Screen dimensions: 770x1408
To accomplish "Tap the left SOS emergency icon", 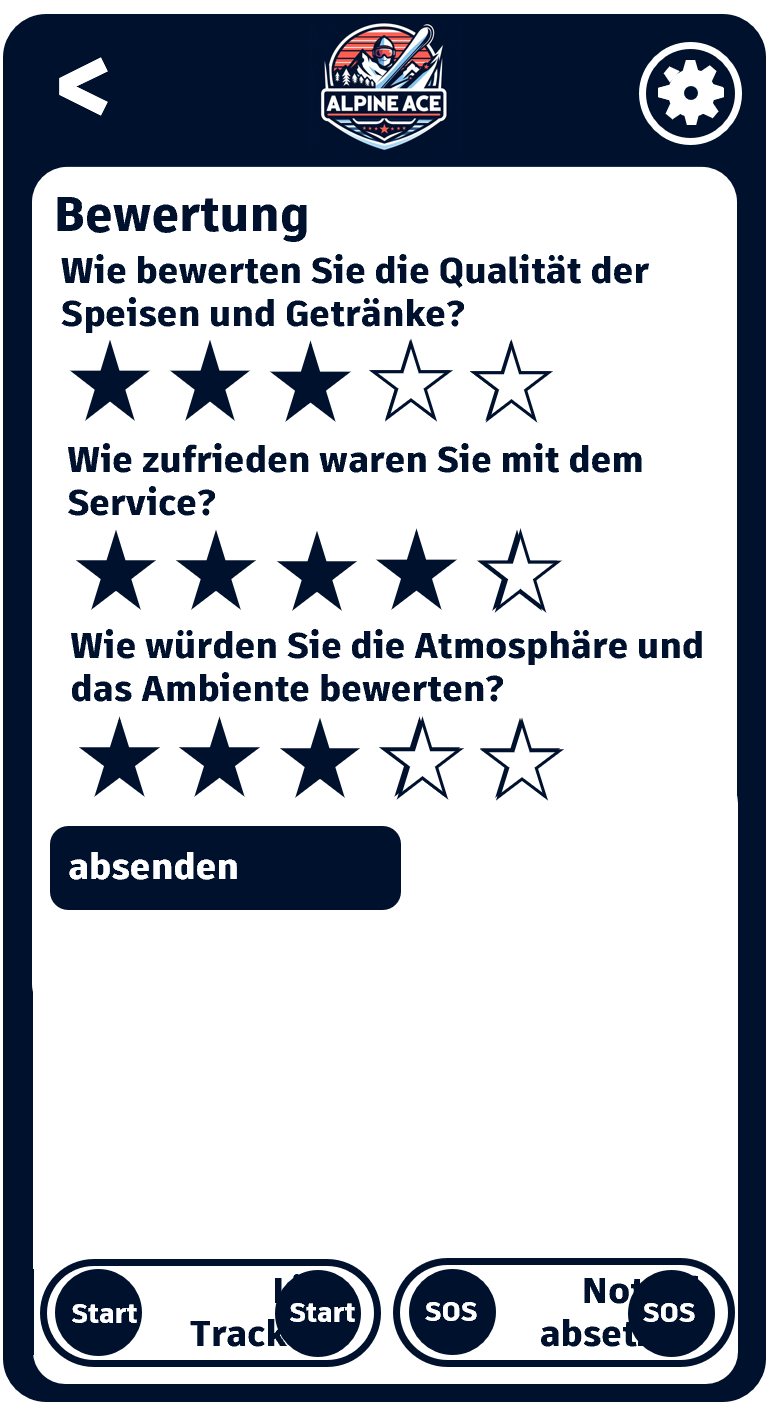I will [449, 1312].
